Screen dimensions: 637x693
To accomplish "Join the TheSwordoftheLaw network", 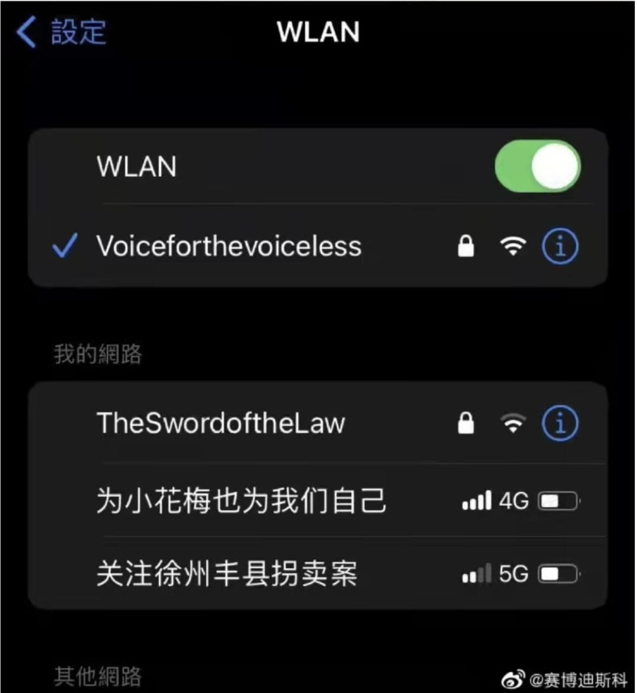I will (x=221, y=423).
